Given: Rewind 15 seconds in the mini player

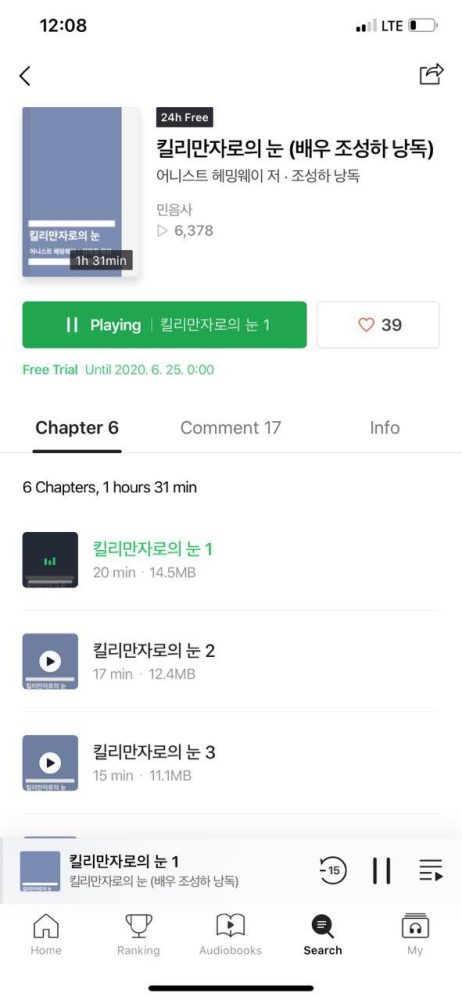Looking at the screenshot, I should click(x=332, y=871).
